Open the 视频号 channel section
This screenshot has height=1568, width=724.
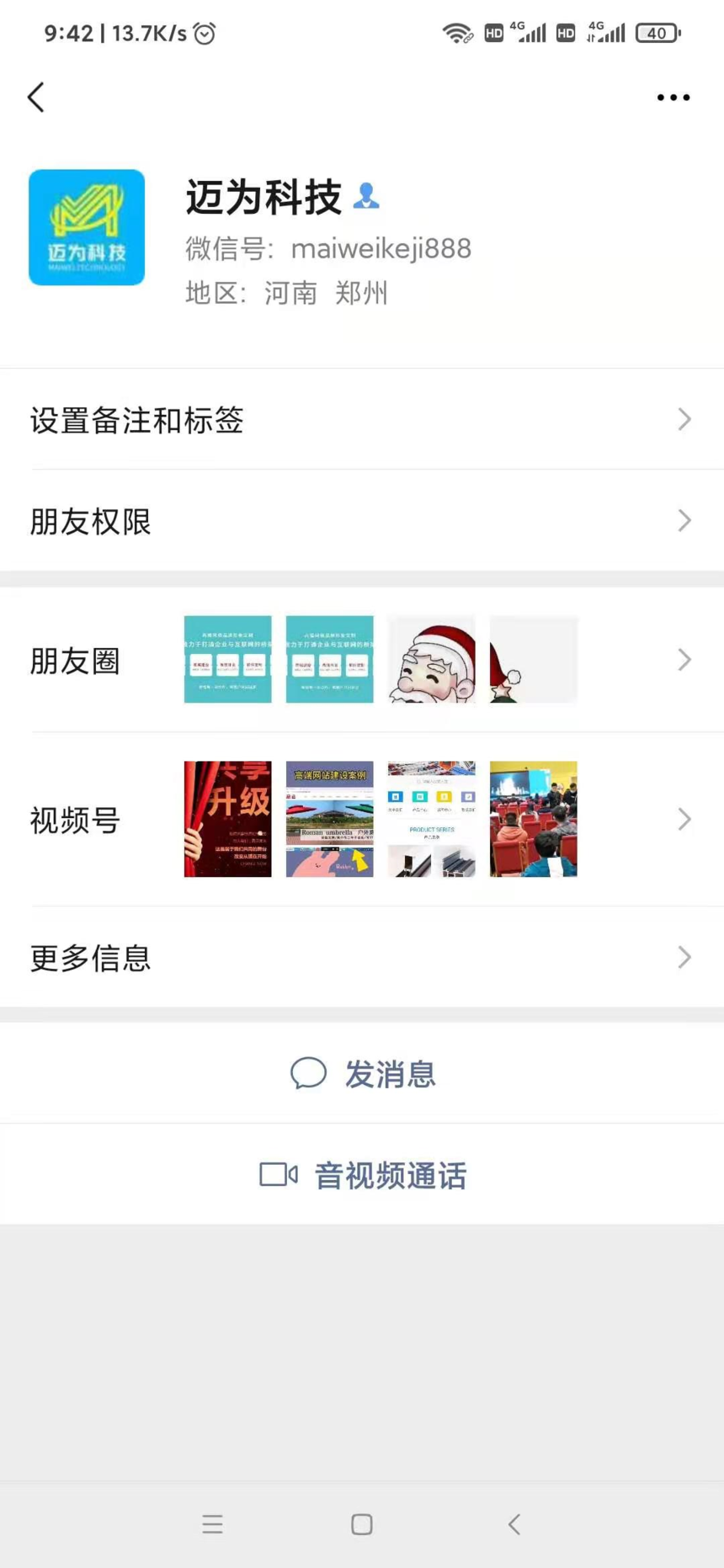362,820
